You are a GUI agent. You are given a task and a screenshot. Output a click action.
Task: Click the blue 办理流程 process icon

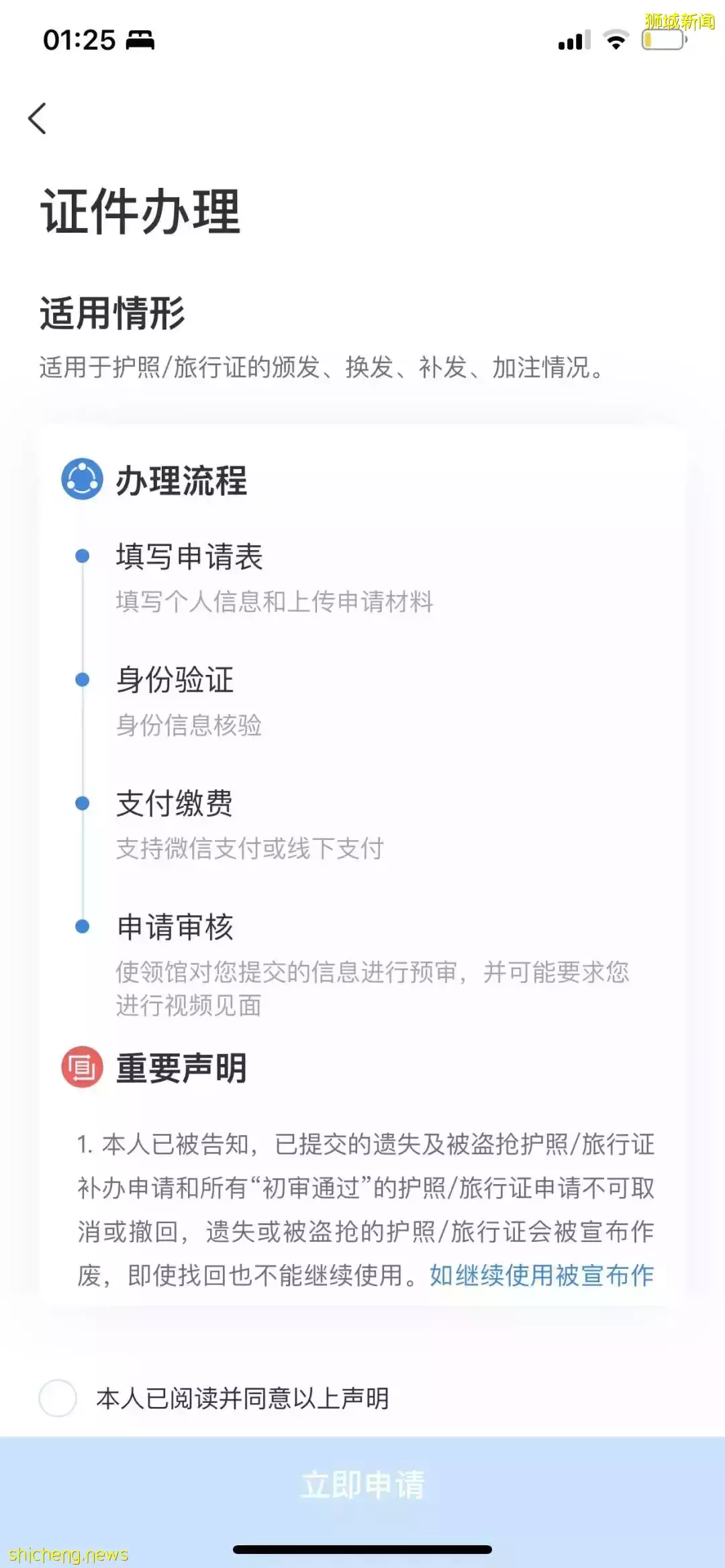click(82, 480)
